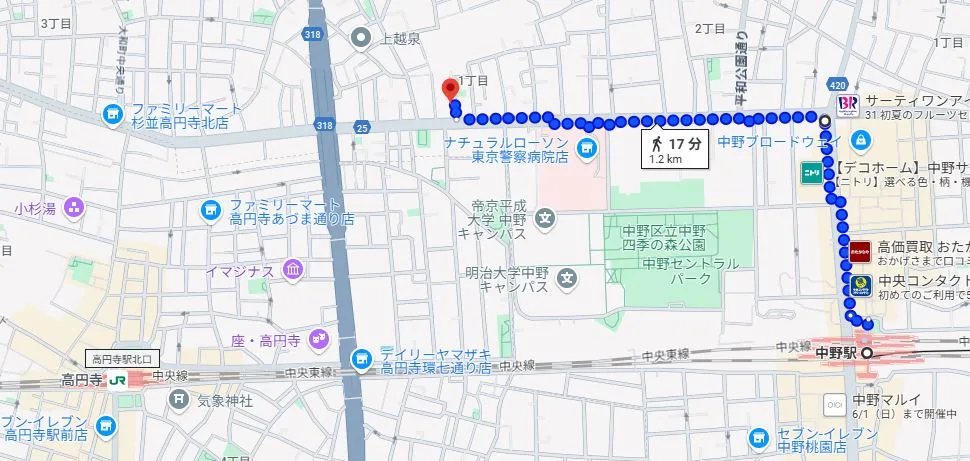Select the 中野マルイ shopping marker
Image resolution: width=970 pixels, height=461 pixels.
[833, 404]
